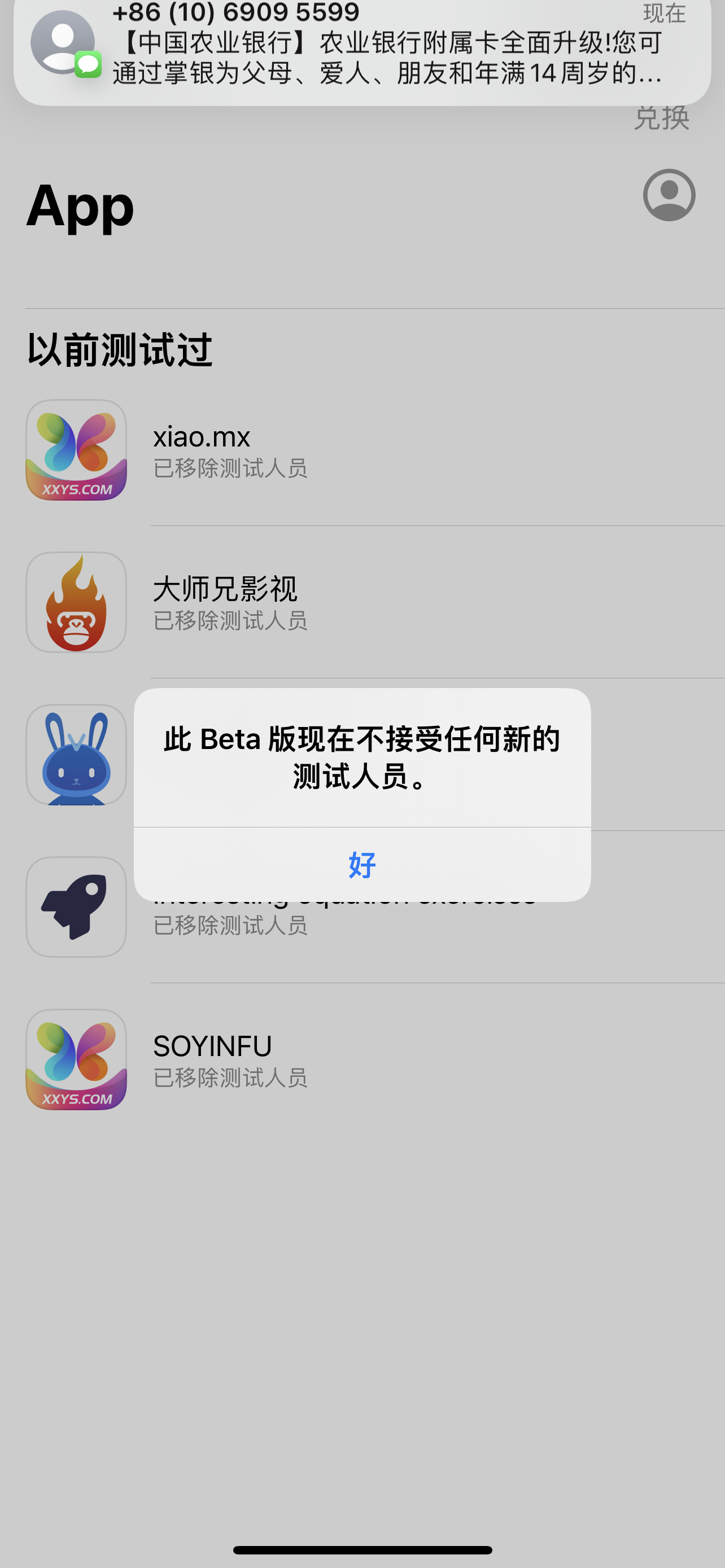The height and width of the screenshot is (1568, 725).
Task: Tap the home indicator bar
Action: tap(362, 1550)
